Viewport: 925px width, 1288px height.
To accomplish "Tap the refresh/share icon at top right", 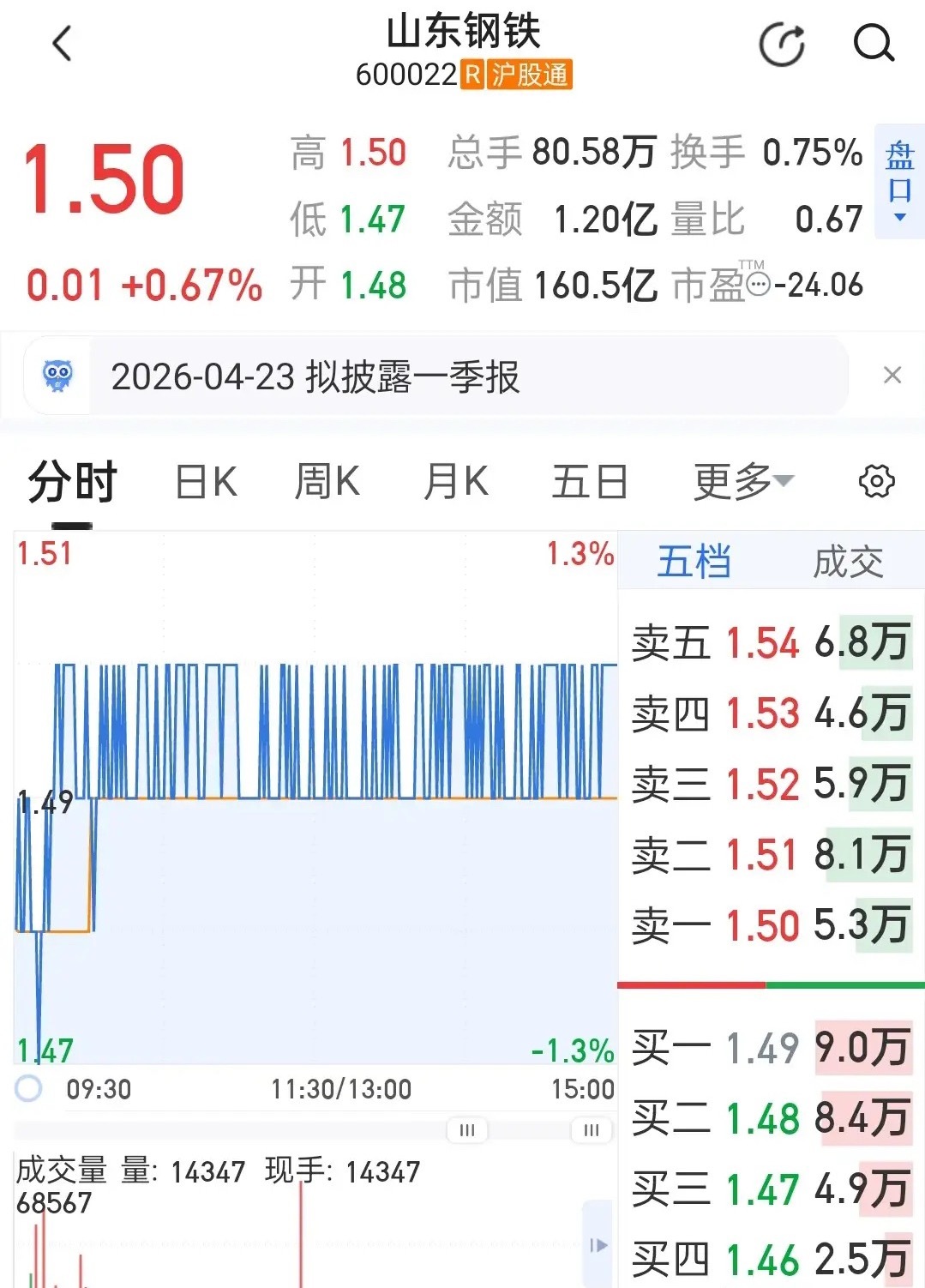I will point(781,43).
